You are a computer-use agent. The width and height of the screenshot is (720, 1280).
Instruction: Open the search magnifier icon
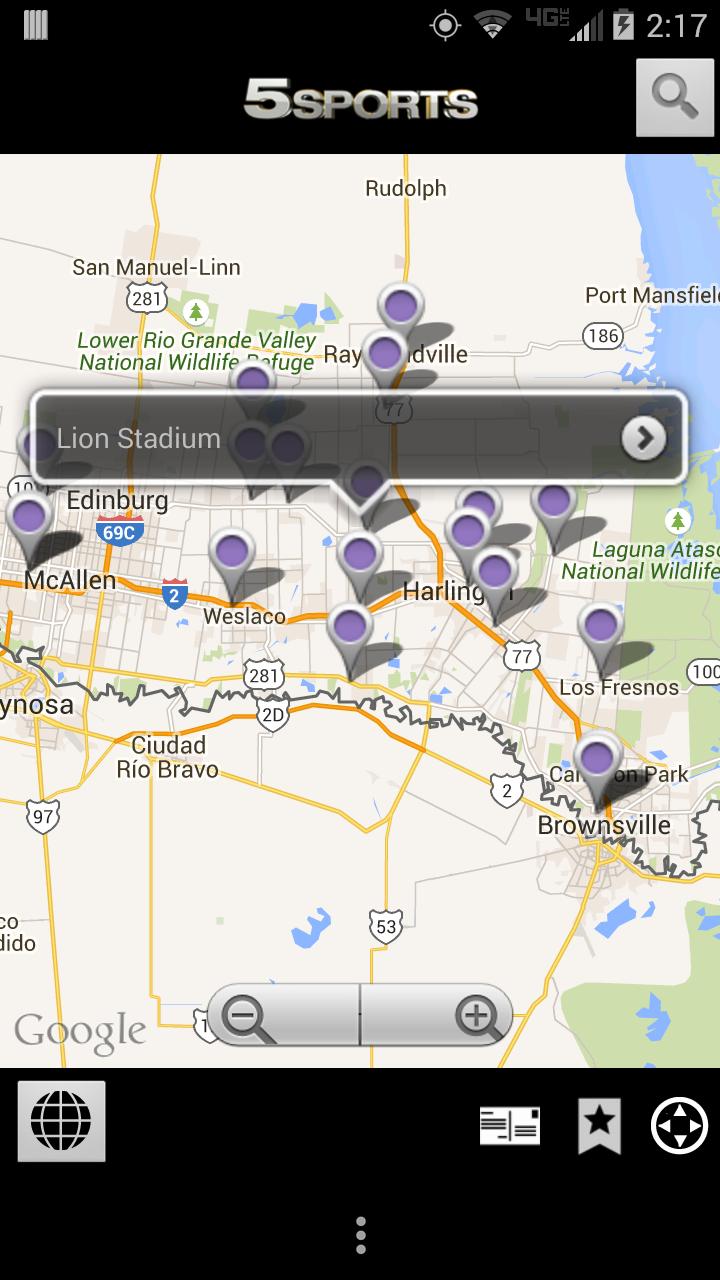tap(675, 97)
